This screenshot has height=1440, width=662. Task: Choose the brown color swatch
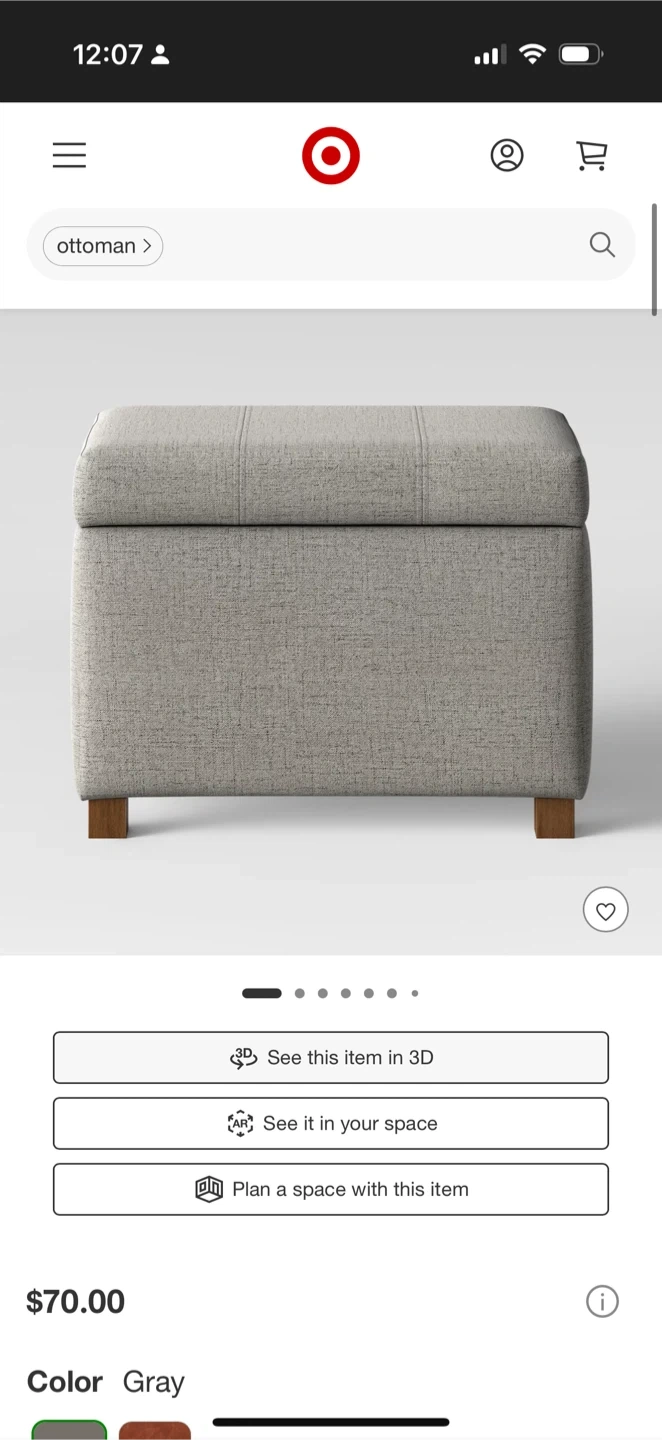(x=155, y=1430)
